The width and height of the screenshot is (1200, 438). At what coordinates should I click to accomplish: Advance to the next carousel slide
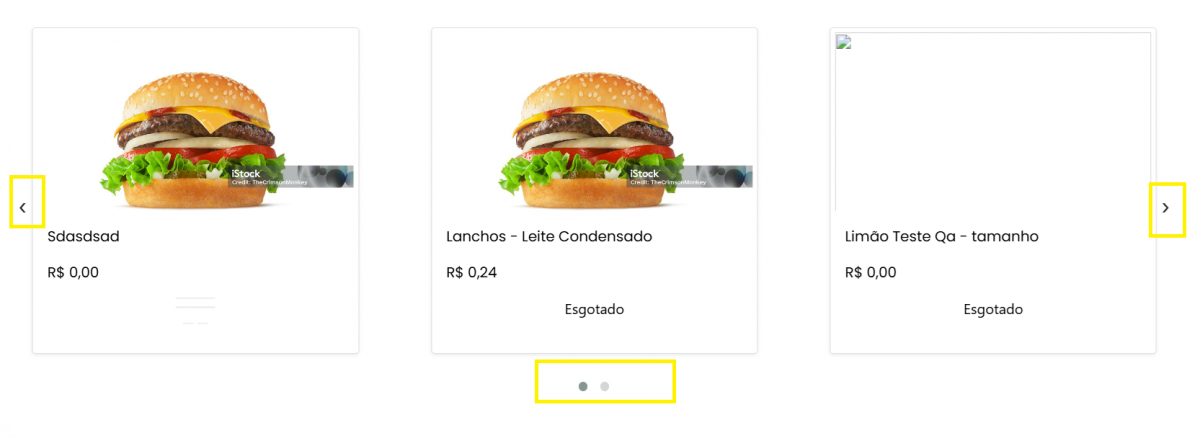pyautogui.click(x=1165, y=208)
